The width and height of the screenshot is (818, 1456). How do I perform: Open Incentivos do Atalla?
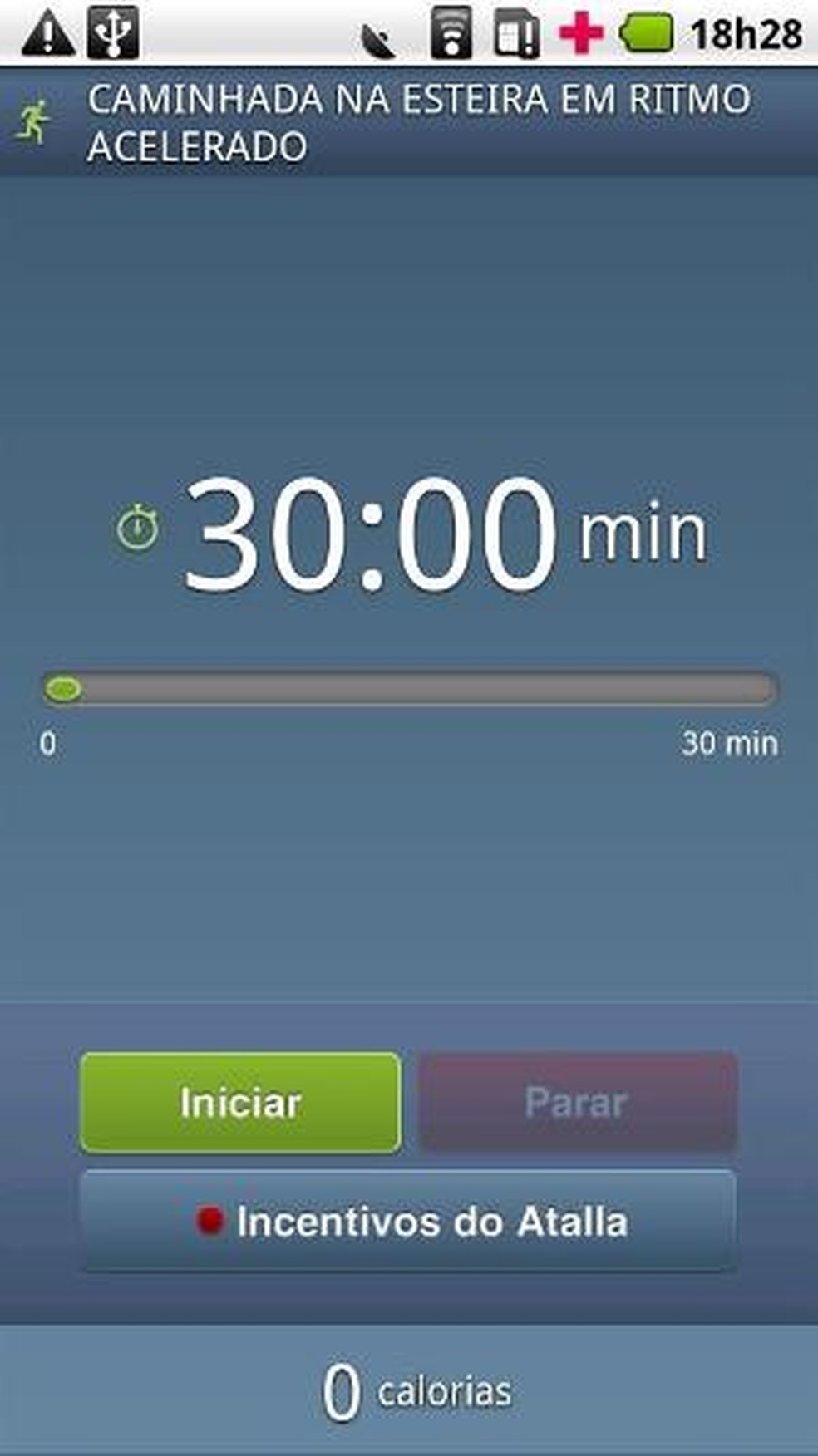(409, 1220)
